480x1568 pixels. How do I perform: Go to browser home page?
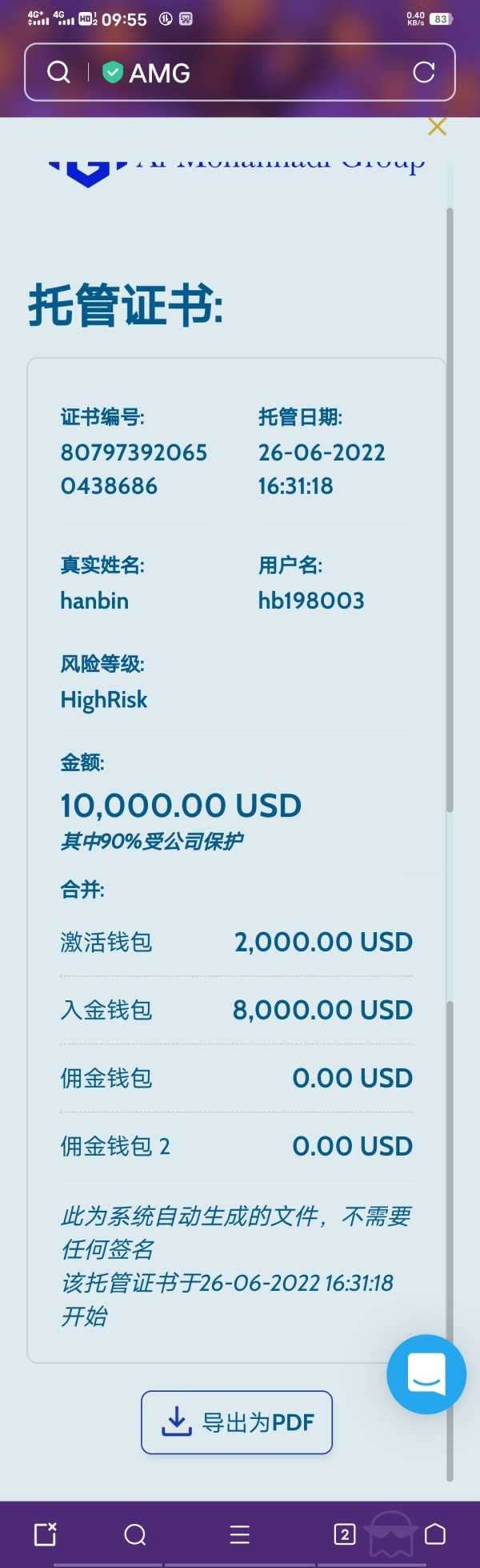coord(434,1534)
